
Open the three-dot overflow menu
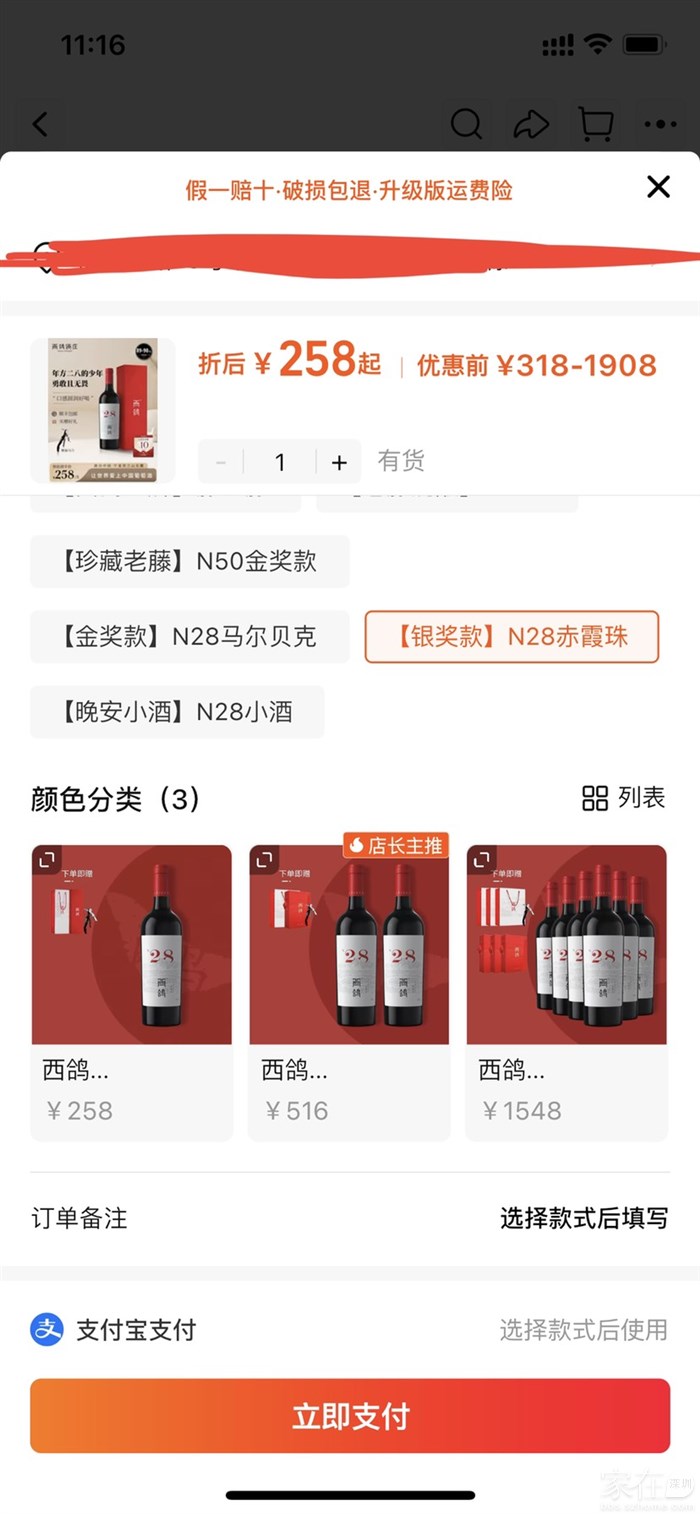[660, 125]
